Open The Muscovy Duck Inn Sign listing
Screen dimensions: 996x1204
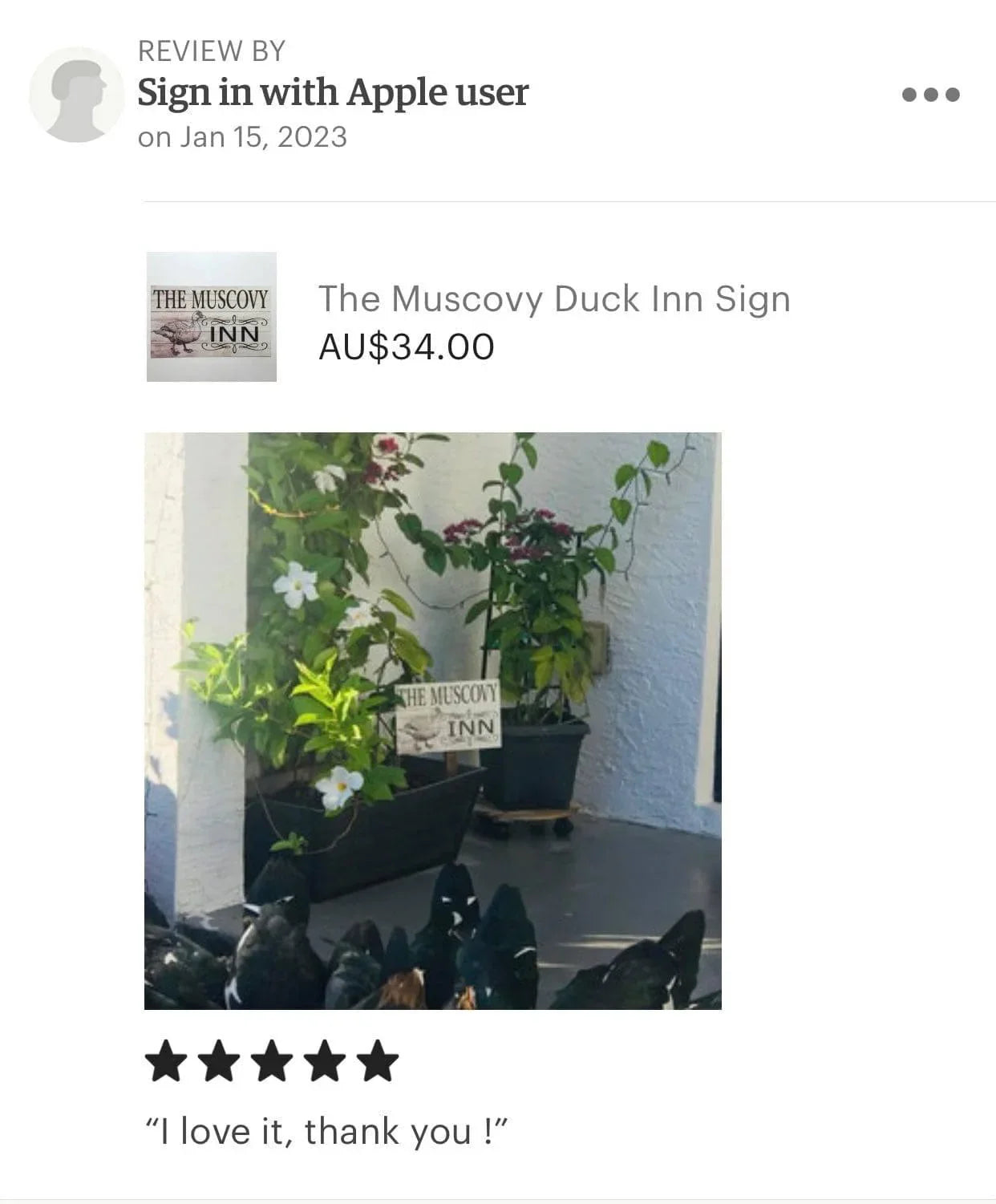pyautogui.click(x=554, y=299)
